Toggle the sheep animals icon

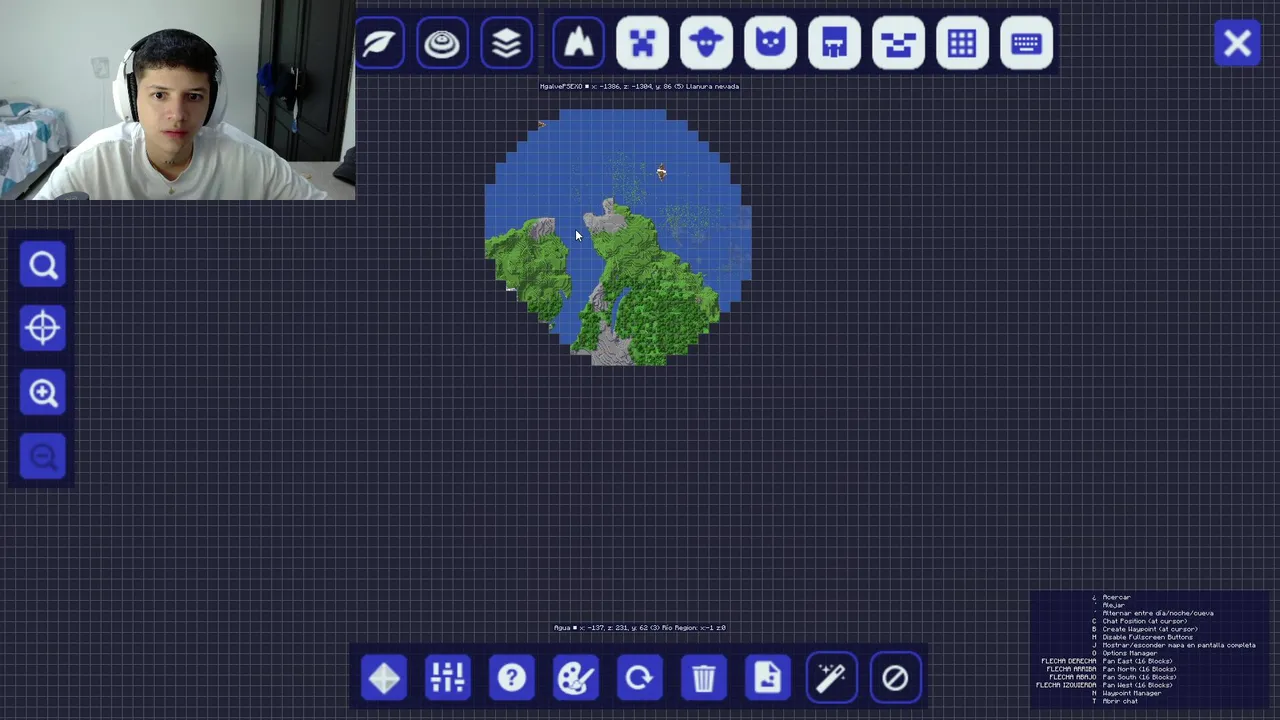click(707, 44)
